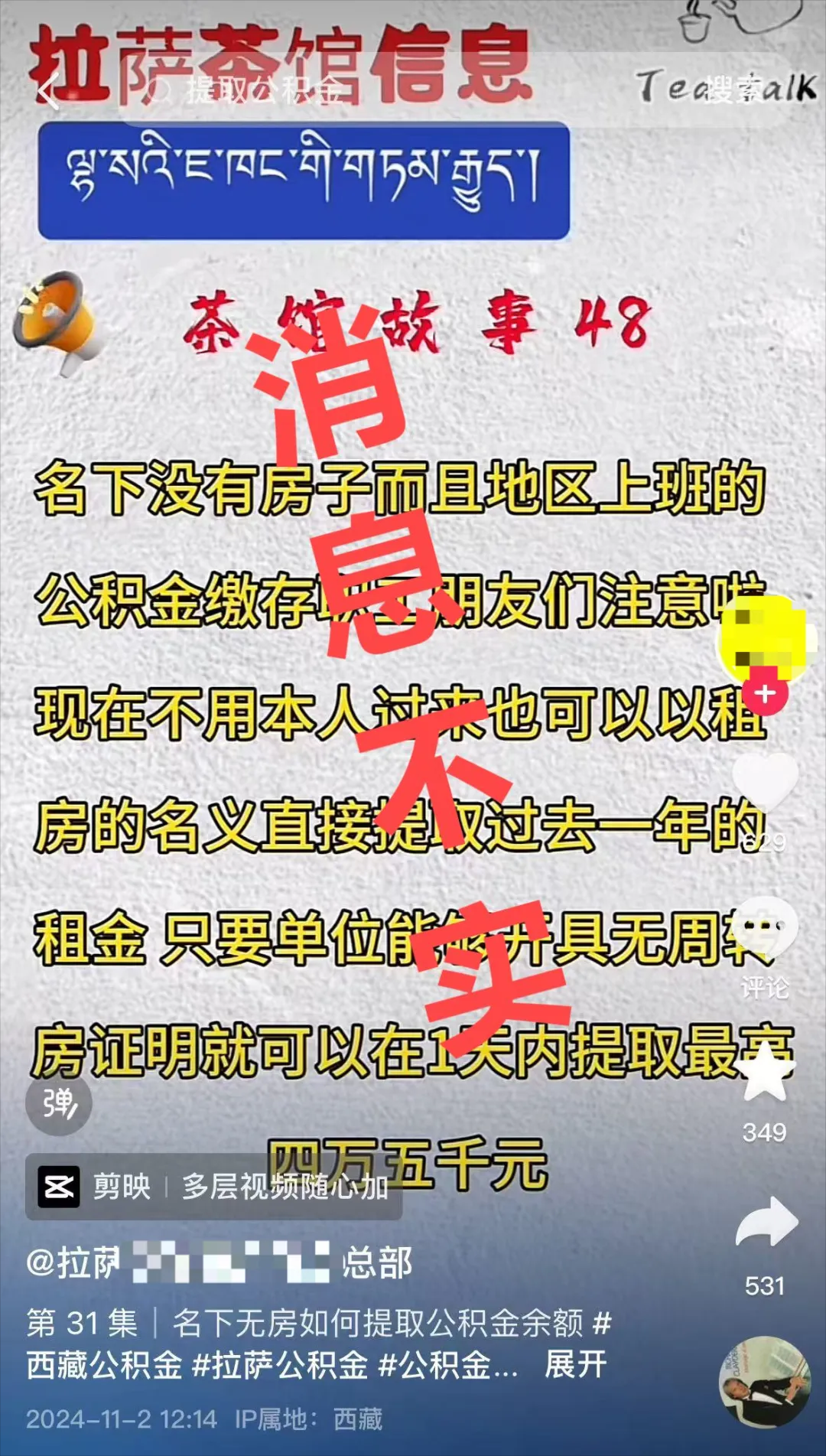Viewport: 826px width, 1456px height.
Task: Toggle the 弹 bullet comments button
Action: 59,1103
